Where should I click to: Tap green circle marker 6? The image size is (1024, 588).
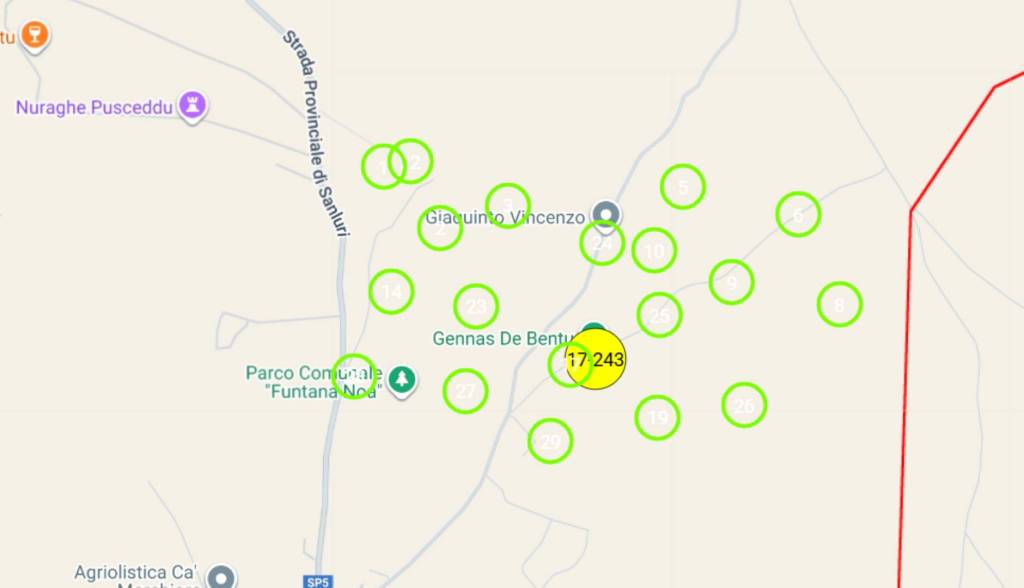(x=798, y=214)
